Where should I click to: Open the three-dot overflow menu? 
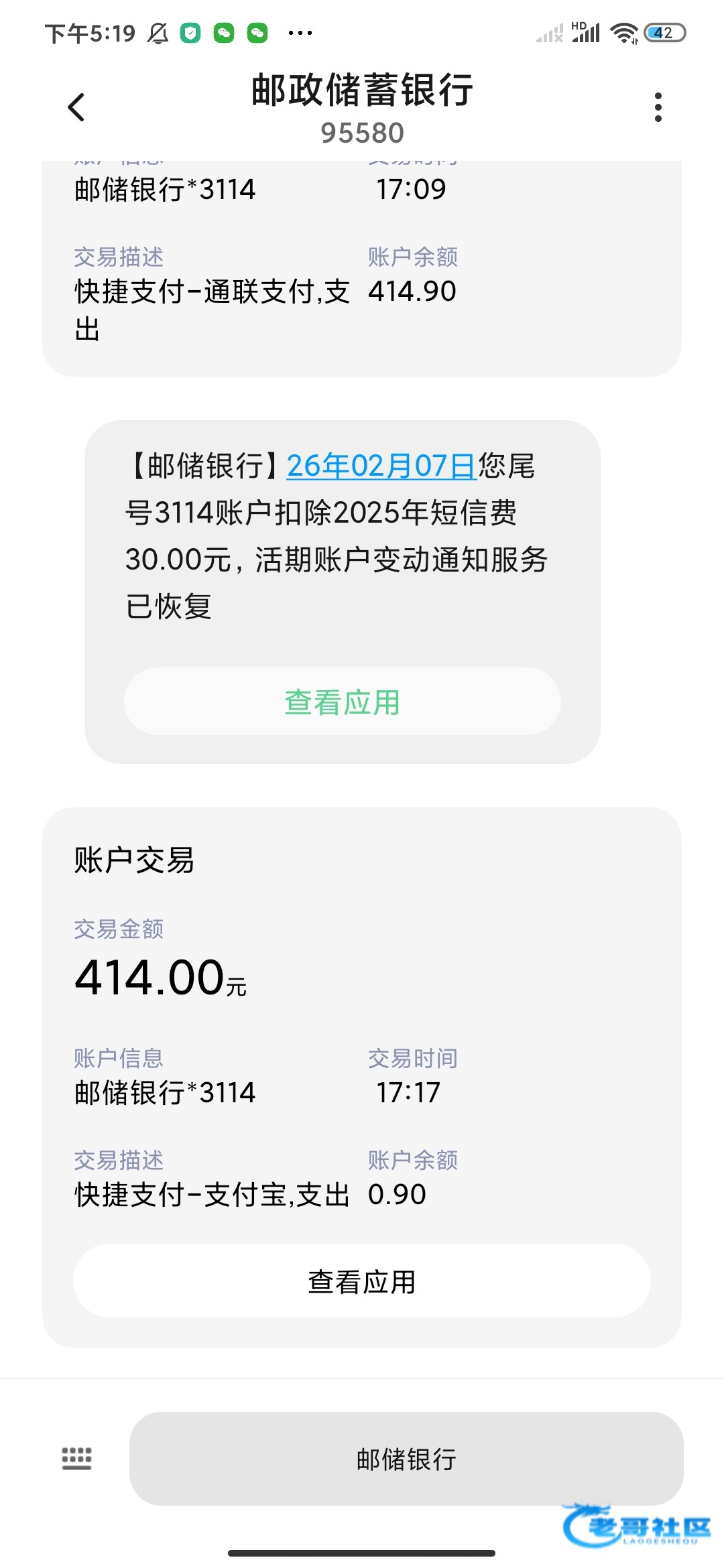click(x=658, y=107)
